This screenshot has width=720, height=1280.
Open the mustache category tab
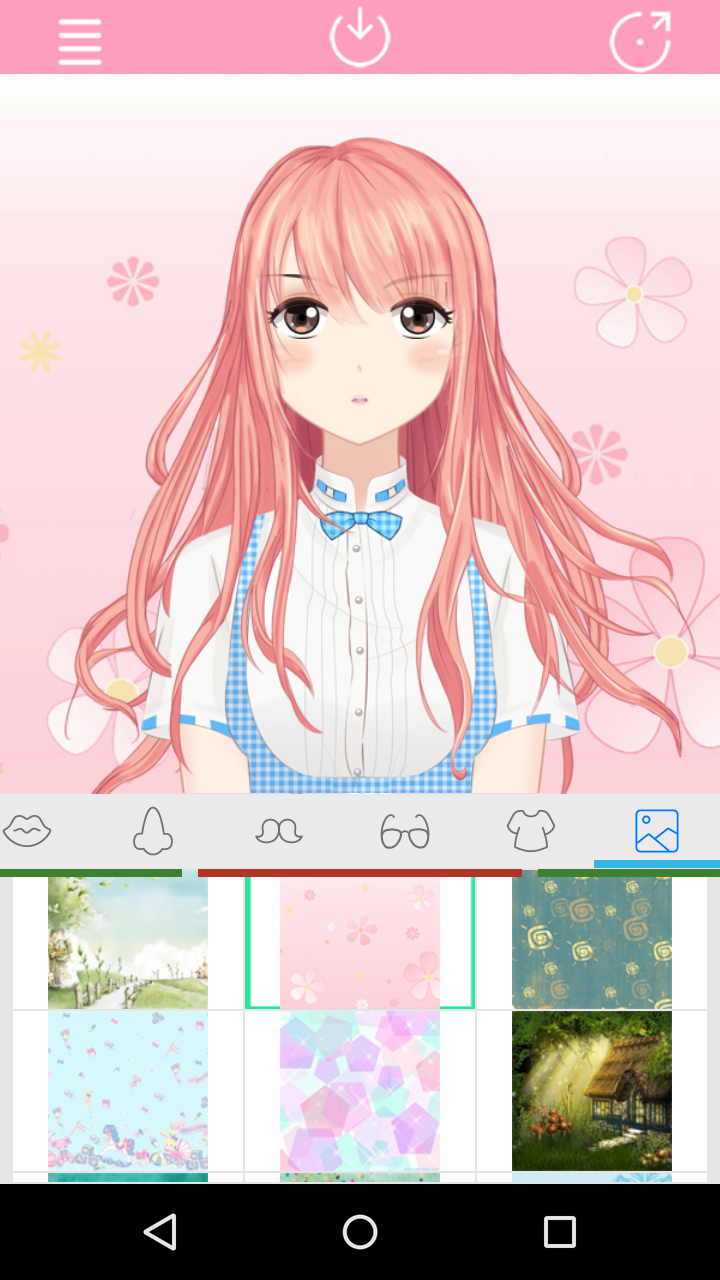coord(279,830)
